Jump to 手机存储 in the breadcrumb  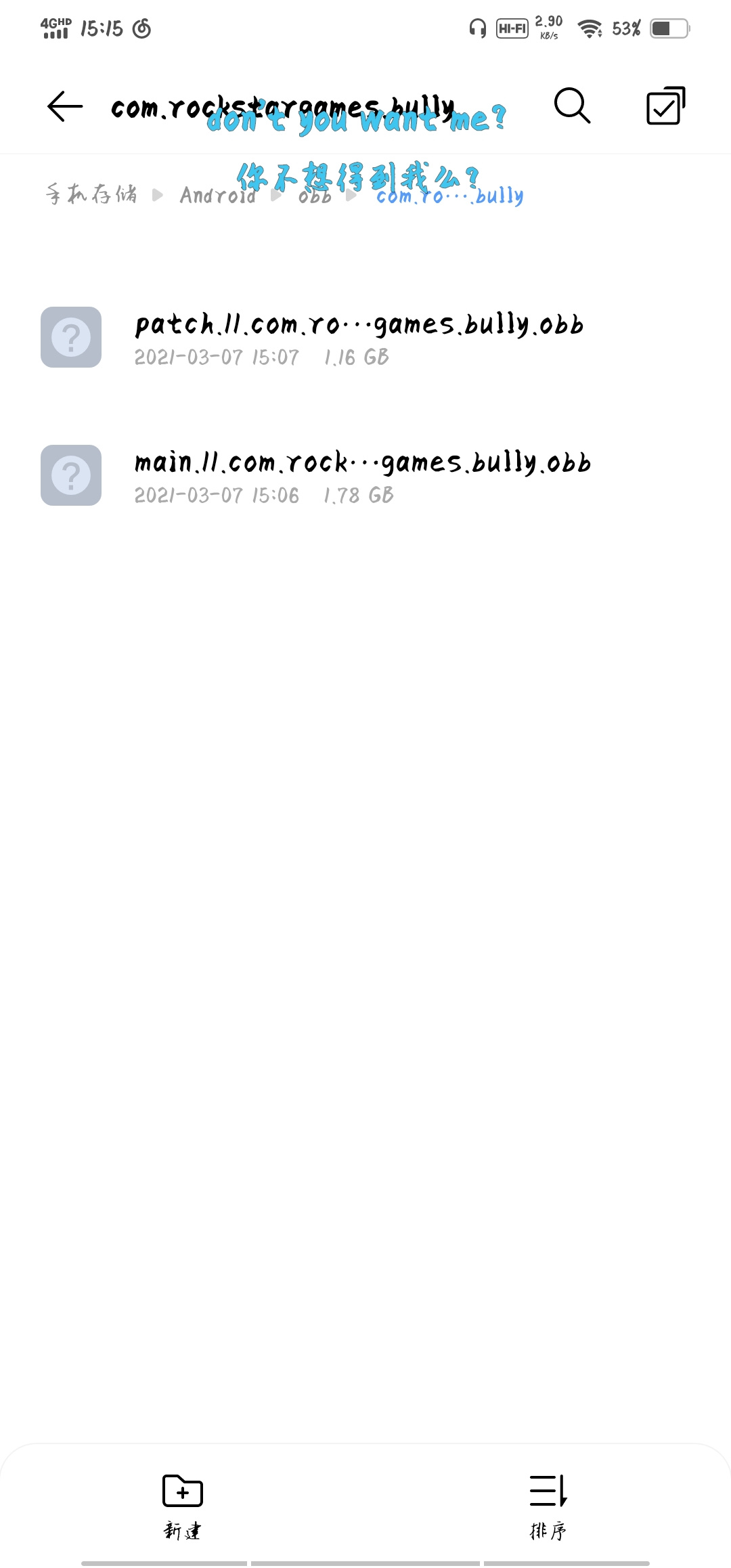coord(91,195)
